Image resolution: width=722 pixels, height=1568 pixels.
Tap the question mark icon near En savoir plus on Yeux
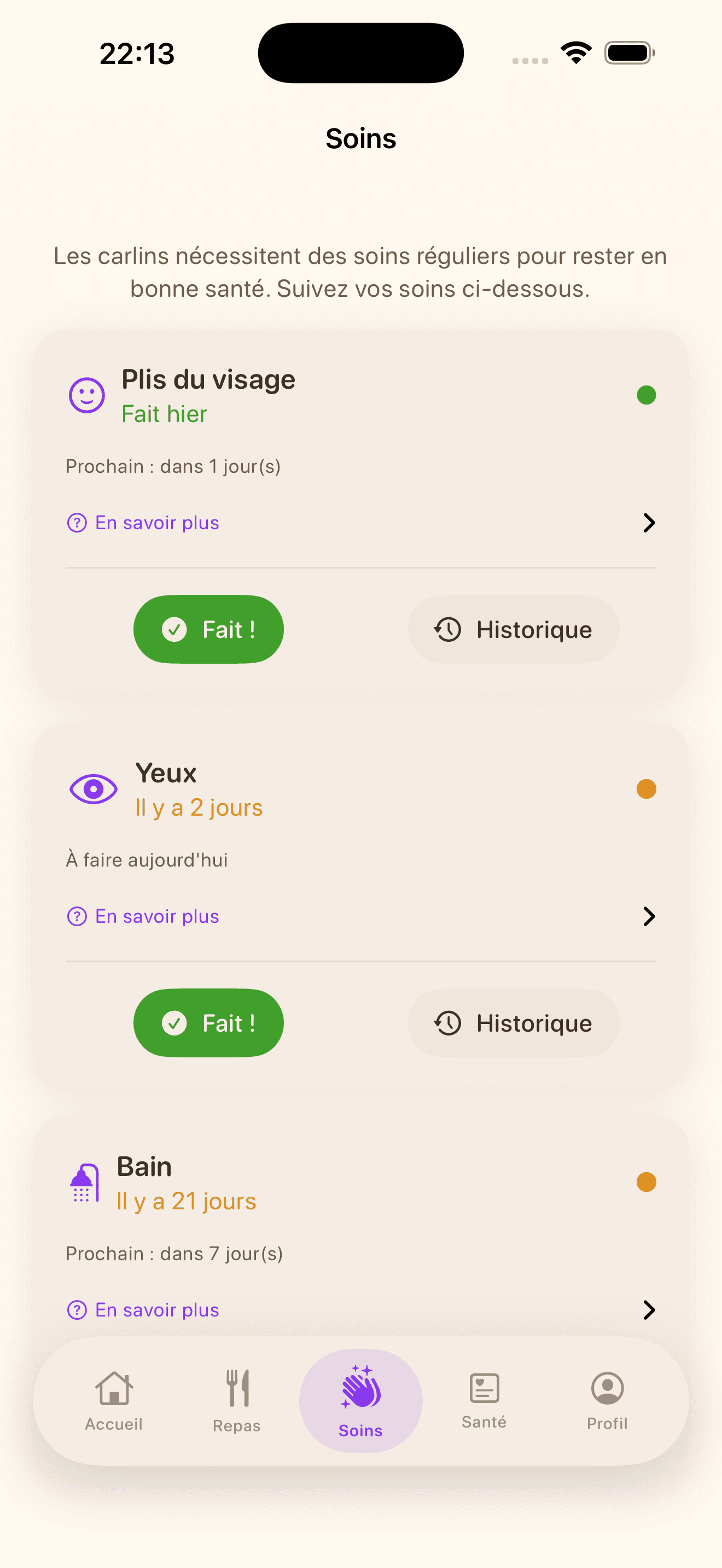[77, 916]
